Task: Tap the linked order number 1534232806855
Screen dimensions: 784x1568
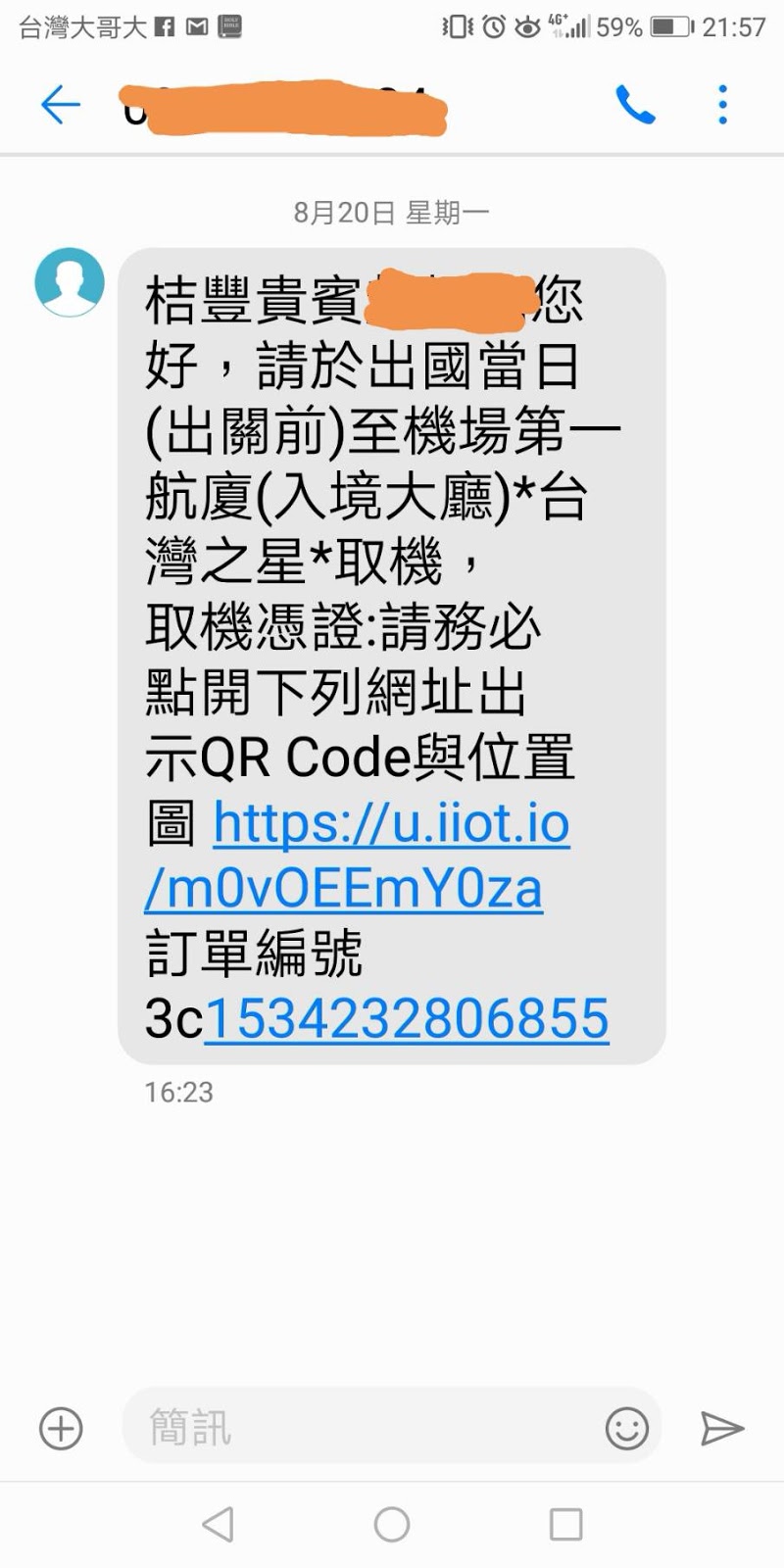Action: 407,1019
